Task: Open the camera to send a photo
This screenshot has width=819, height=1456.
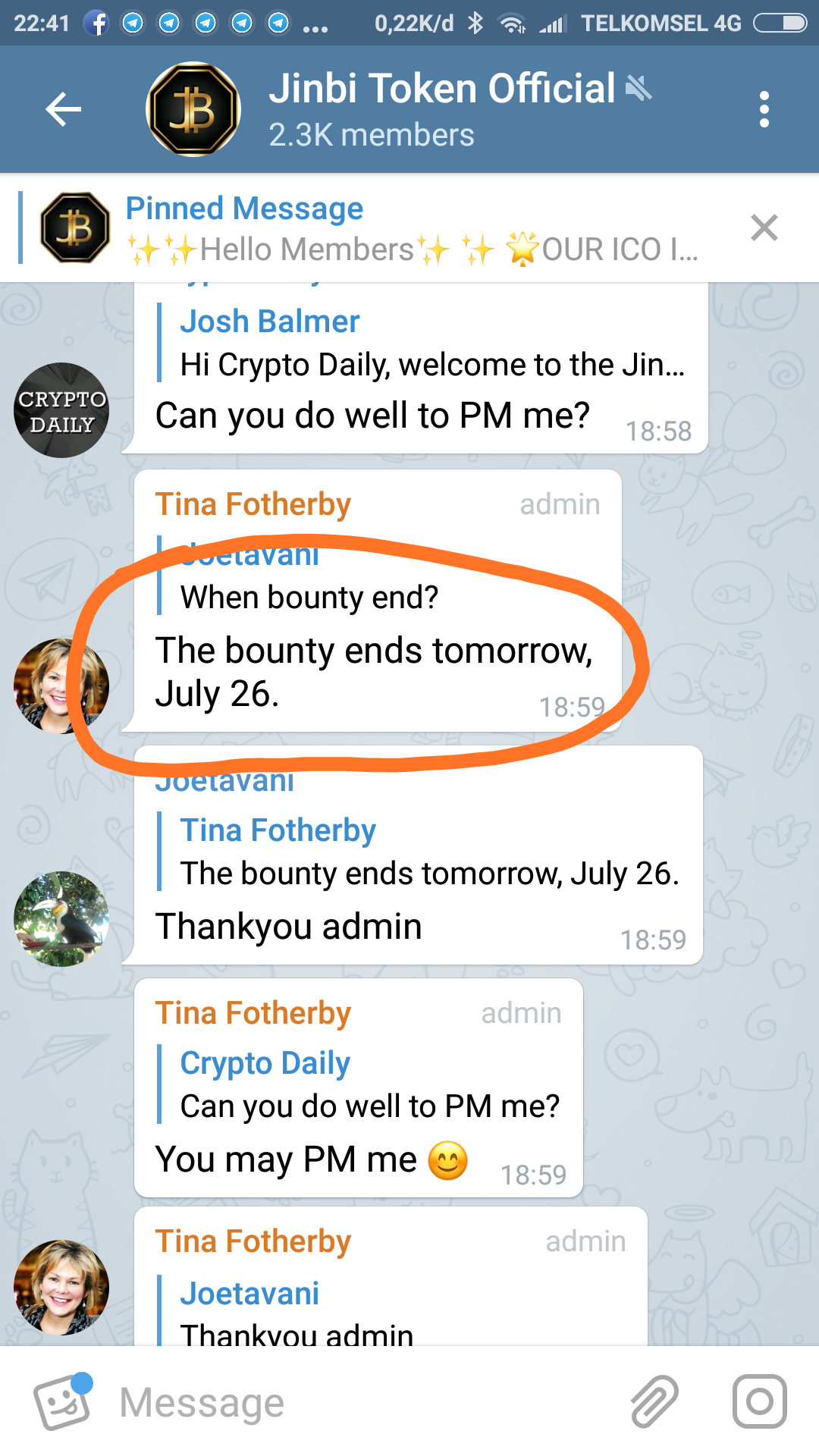Action: pyautogui.click(x=759, y=1402)
